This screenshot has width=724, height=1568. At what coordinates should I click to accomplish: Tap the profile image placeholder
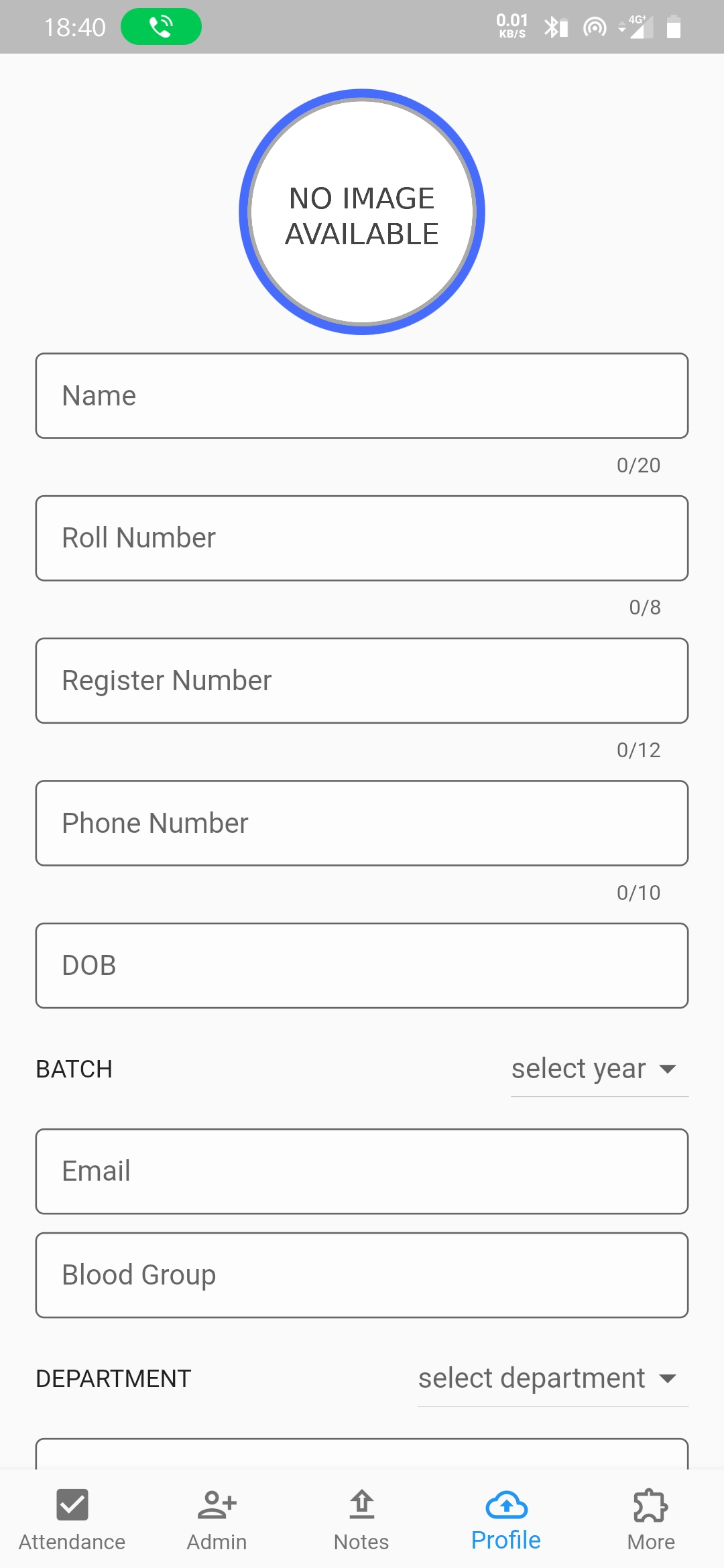(x=362, y=212)
